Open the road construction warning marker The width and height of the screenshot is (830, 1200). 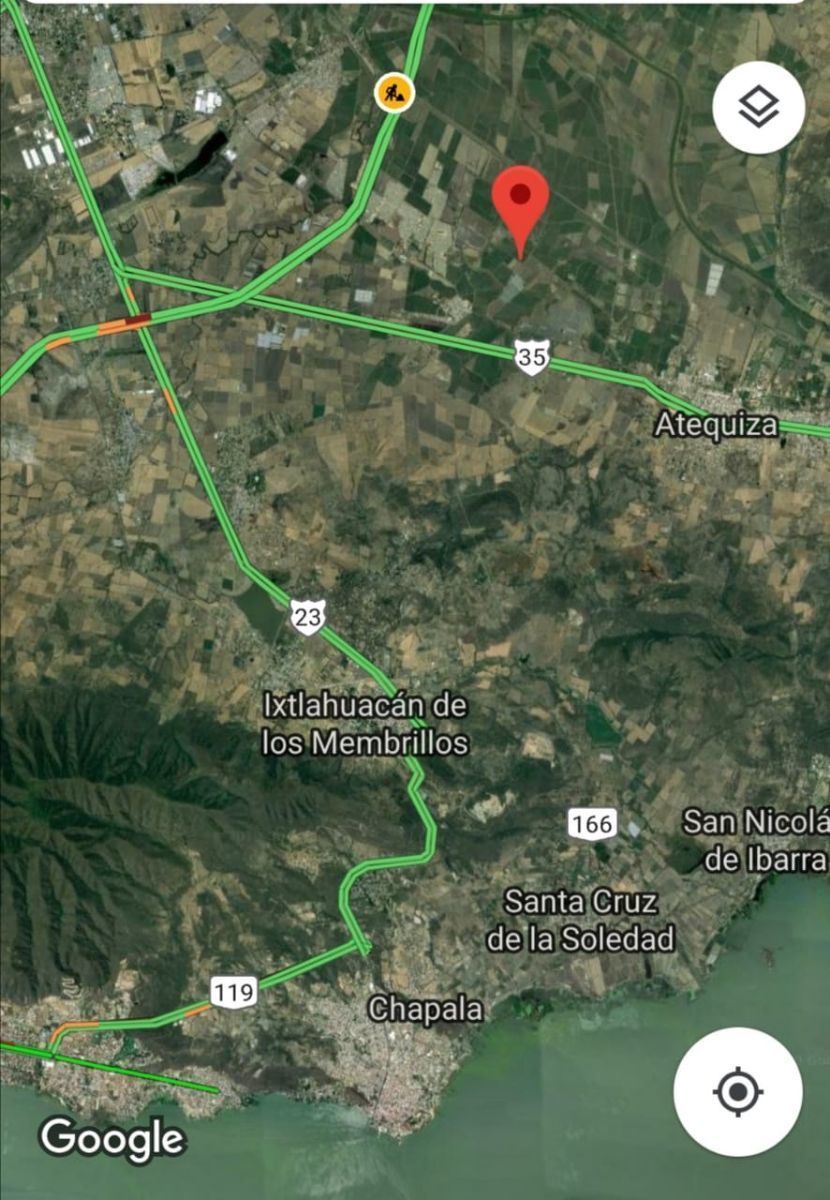click(394, 93)
